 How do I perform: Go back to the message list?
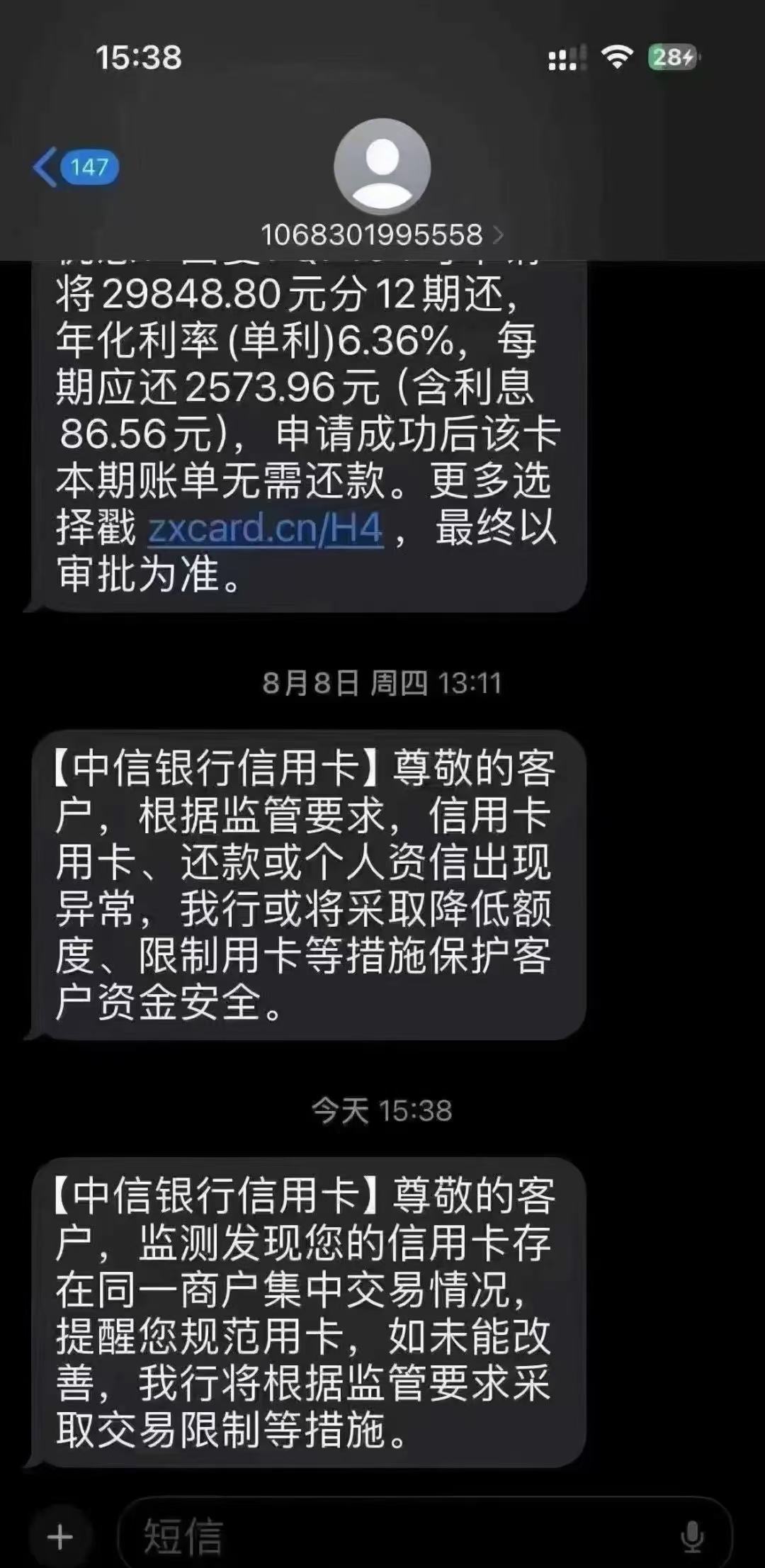[x=76, y=167]
